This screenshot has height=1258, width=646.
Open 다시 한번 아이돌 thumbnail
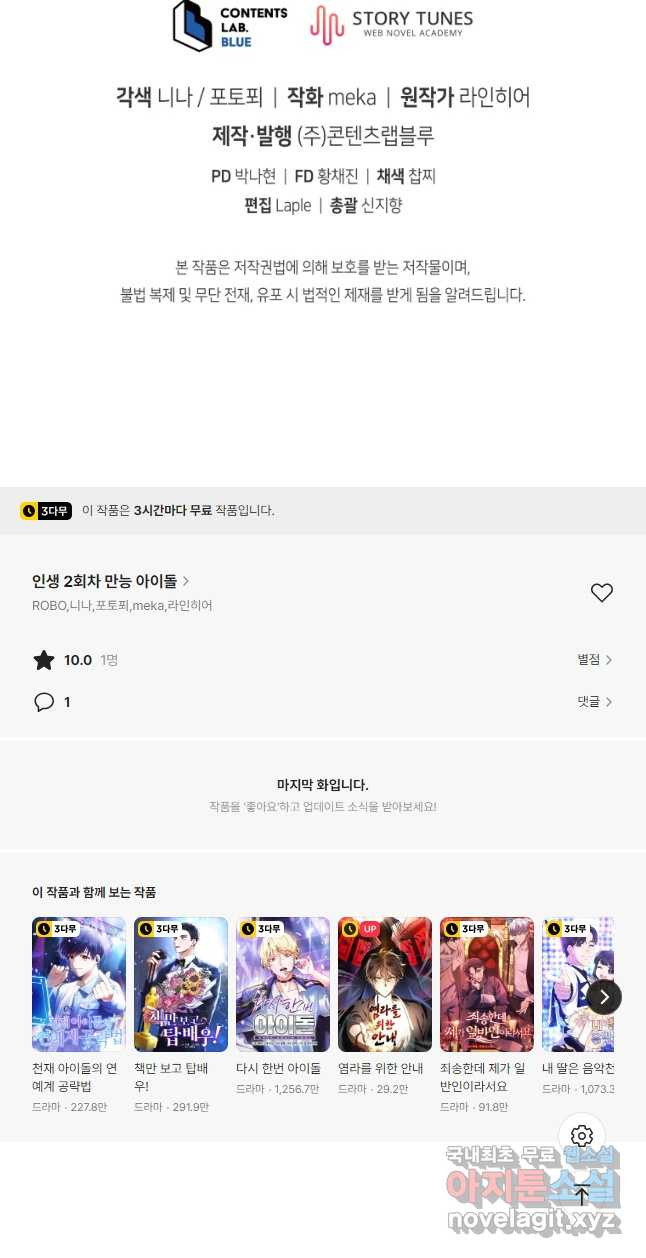coord(283,984)
